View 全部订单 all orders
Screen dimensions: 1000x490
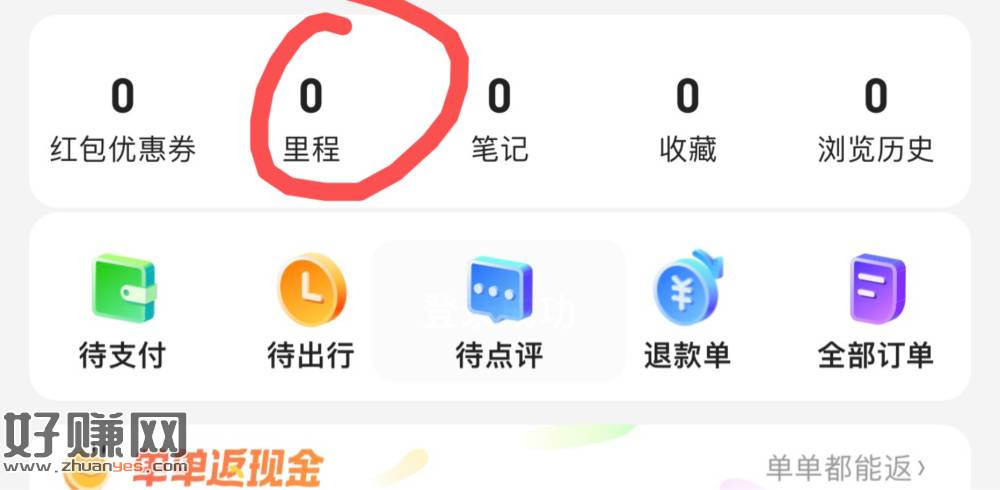pyautogui.click(x=875, y=311)
